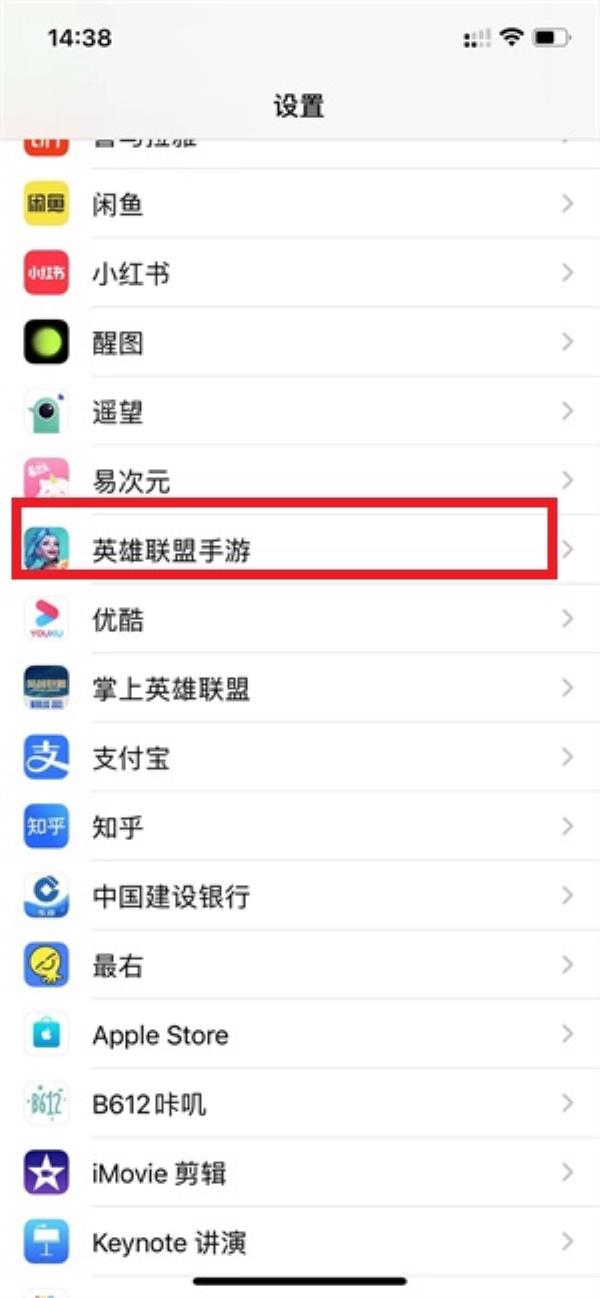This screenshot has width=600, height=1298.
Task: Open Keynote 讲演 settings
Action: (x=300, y=1243)
